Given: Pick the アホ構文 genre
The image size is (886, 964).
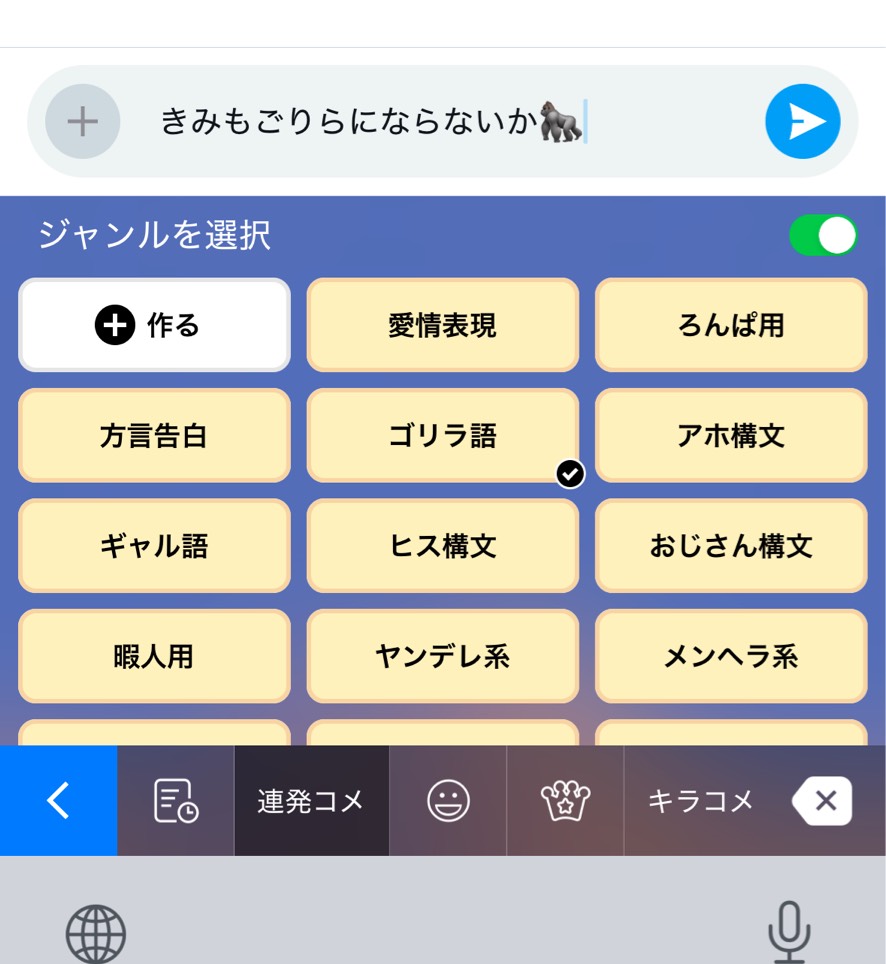Looking at the screenshot, I should tap(731, 435).
